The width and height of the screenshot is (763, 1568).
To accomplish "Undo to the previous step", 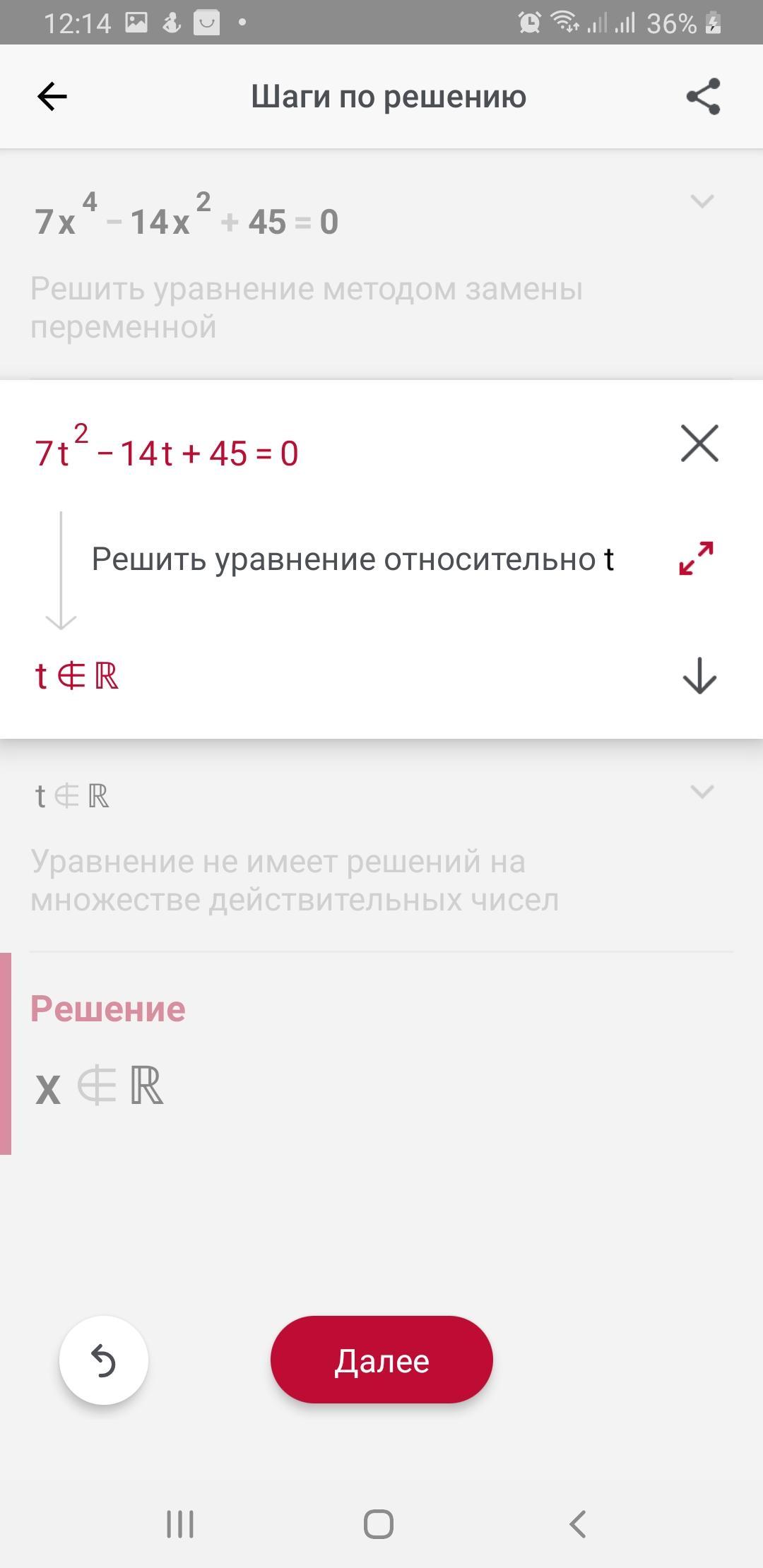I will coord(104,1360).
